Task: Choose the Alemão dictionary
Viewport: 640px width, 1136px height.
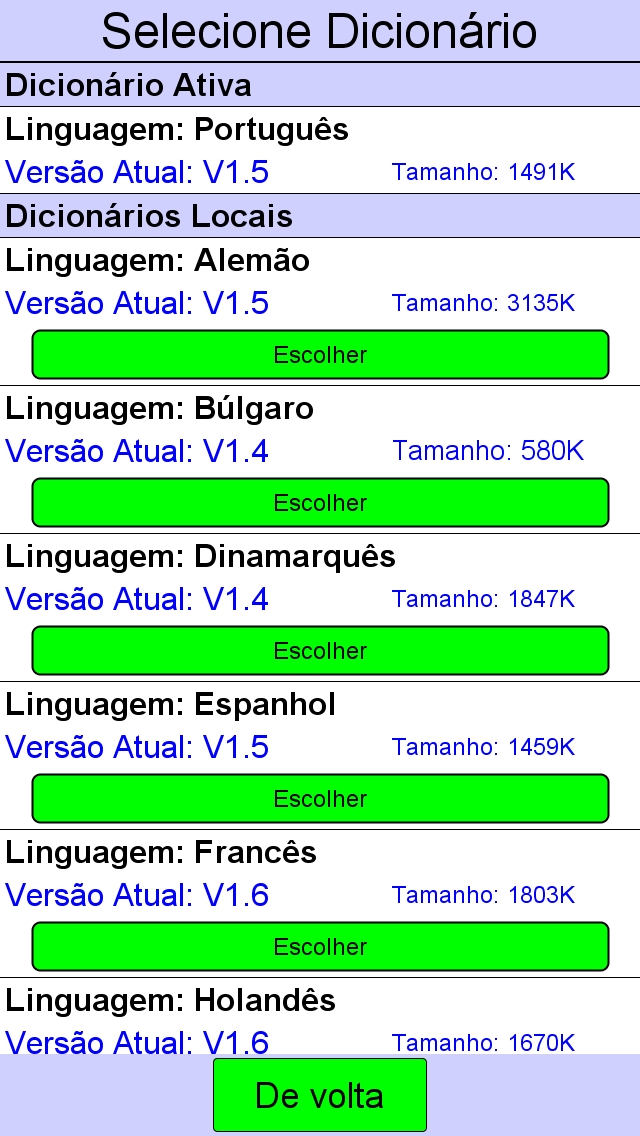Action: pyautogui.click(x=320, y=354)
